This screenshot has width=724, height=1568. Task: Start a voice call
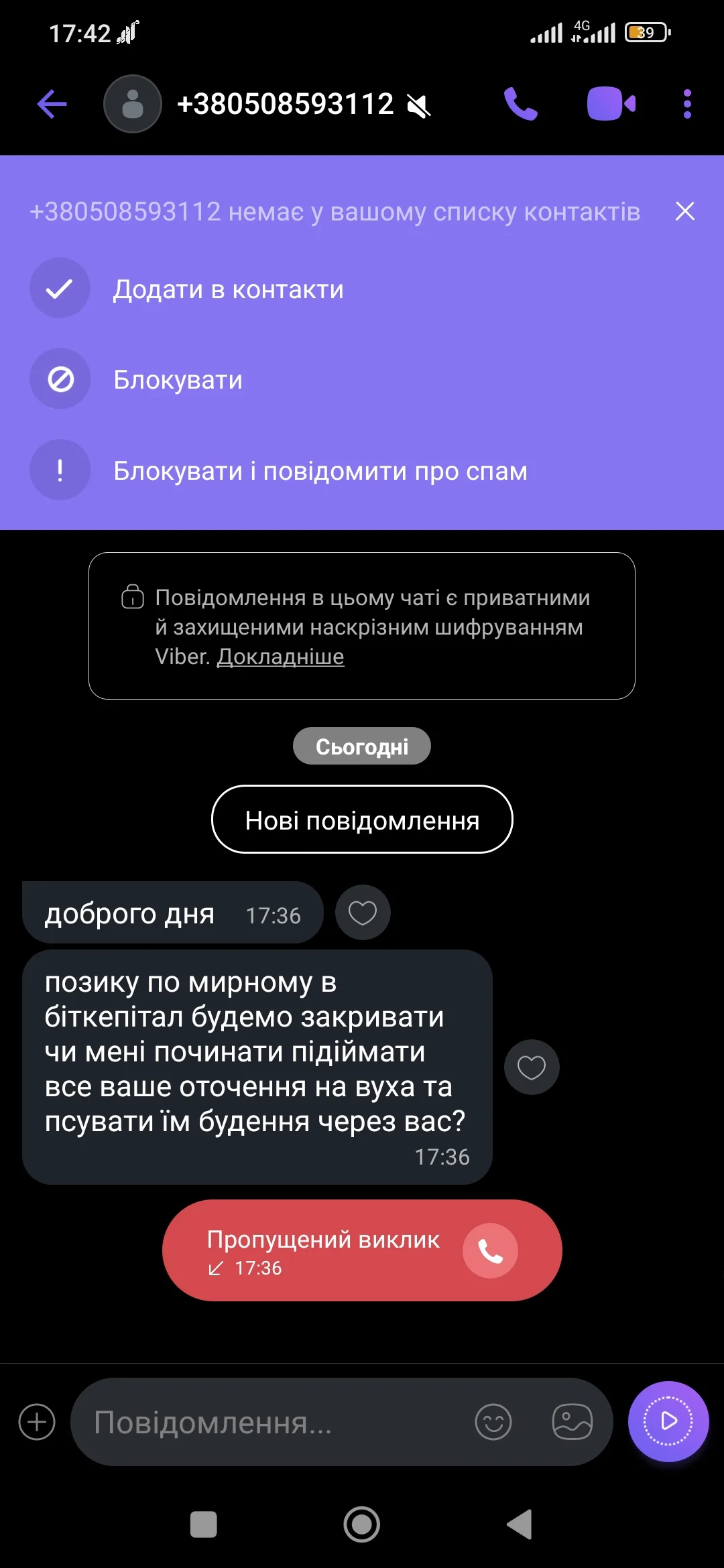pos(521,104)
